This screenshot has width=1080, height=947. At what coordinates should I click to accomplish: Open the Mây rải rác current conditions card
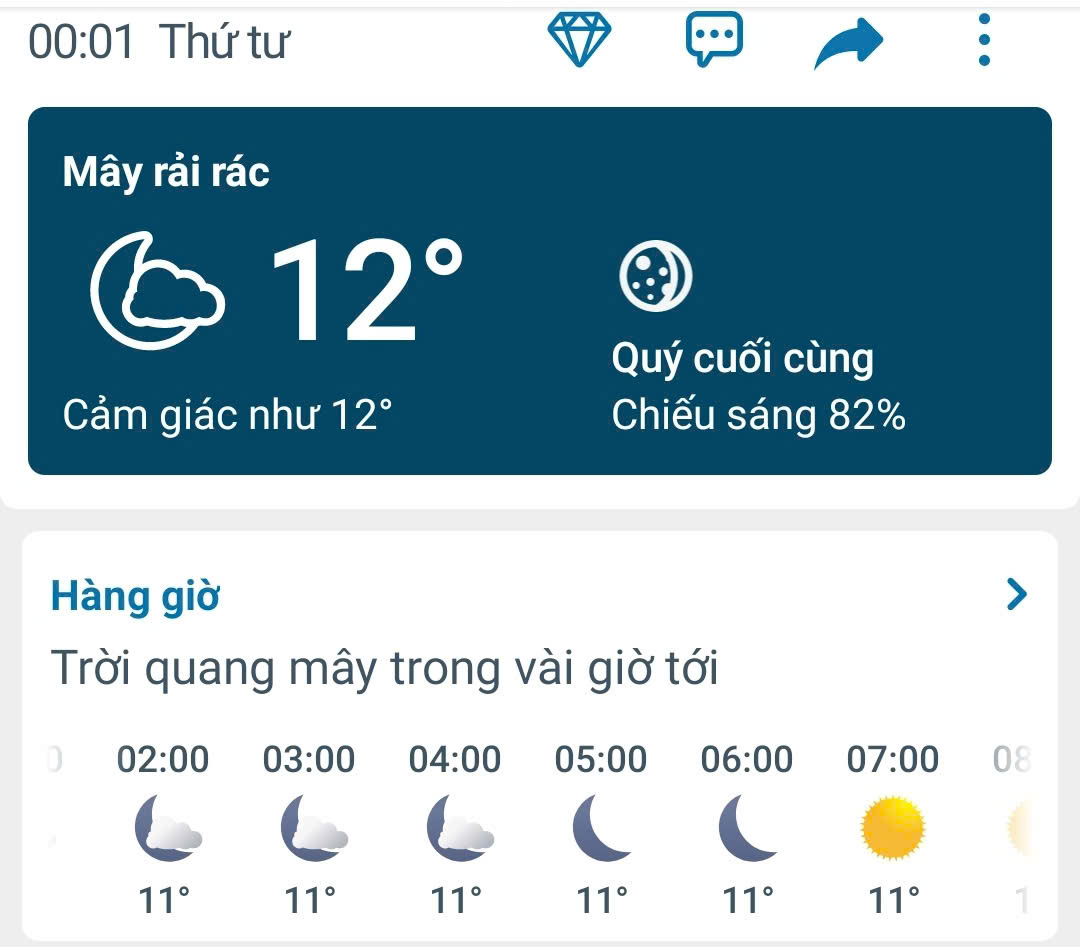[540, 290]
